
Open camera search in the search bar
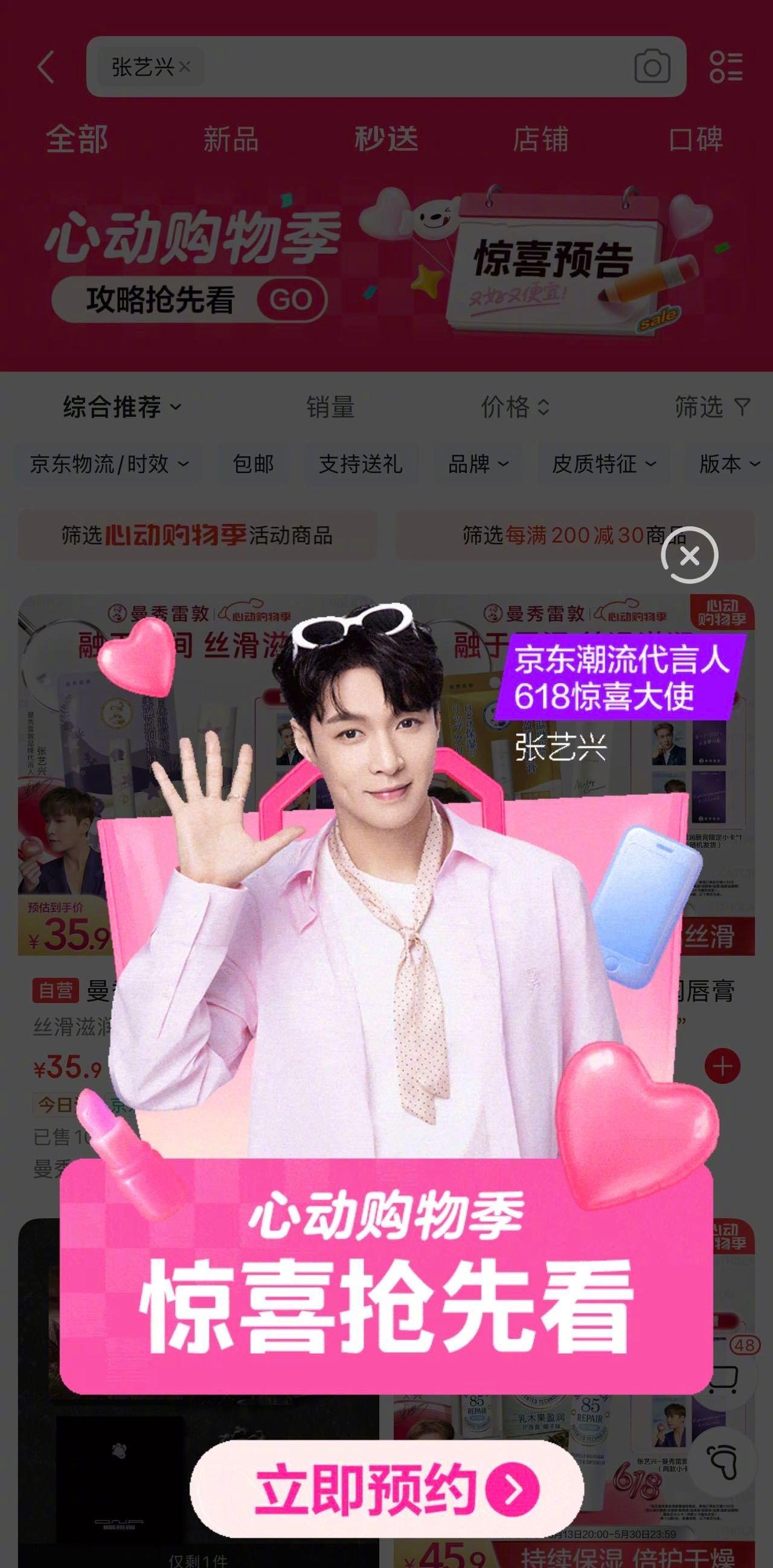[652, 67]
